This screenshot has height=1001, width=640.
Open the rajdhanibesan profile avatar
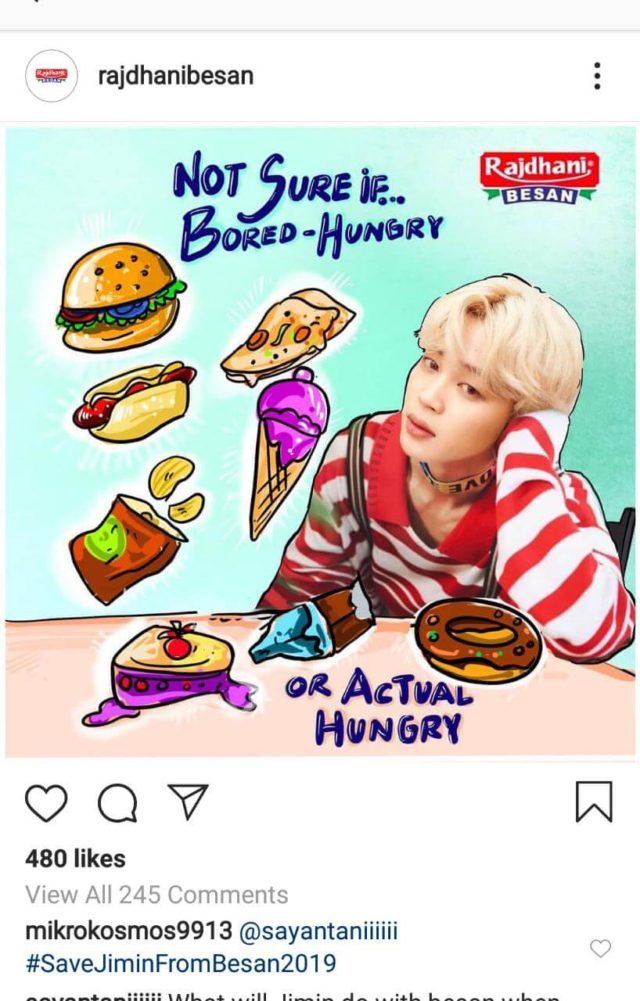[51, 76]
